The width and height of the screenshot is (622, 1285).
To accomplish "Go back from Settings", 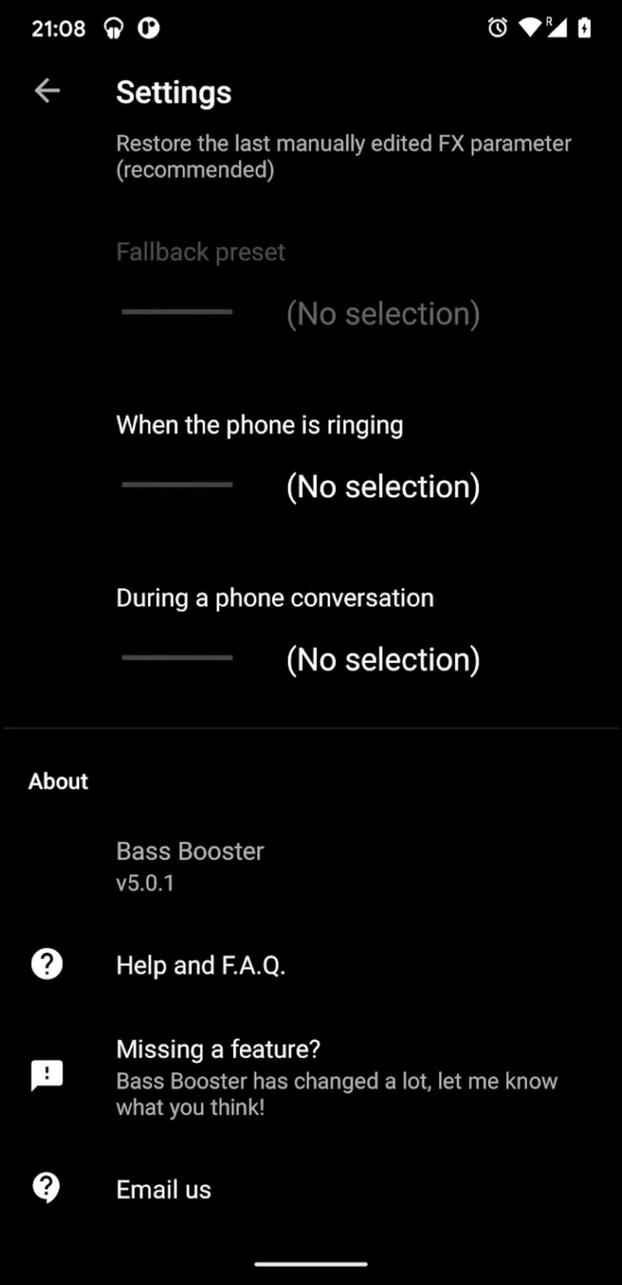I will coord(47,91).
